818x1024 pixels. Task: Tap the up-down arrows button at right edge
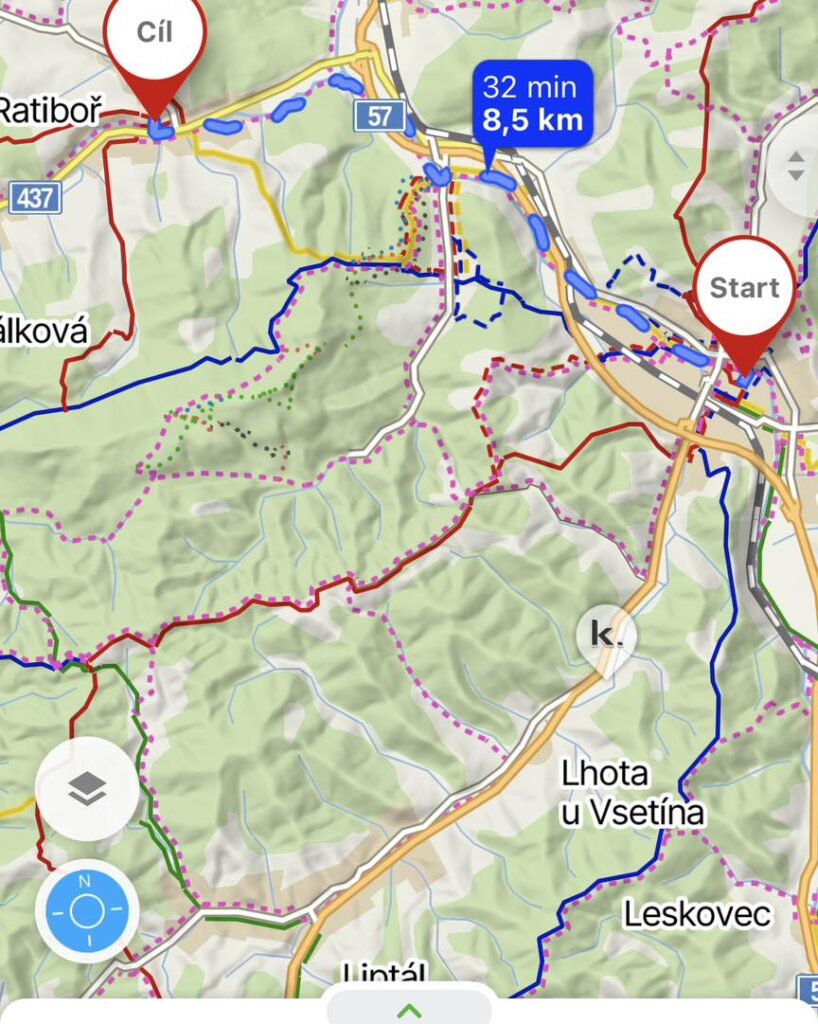pyautogui.click(x=796, y=166)
